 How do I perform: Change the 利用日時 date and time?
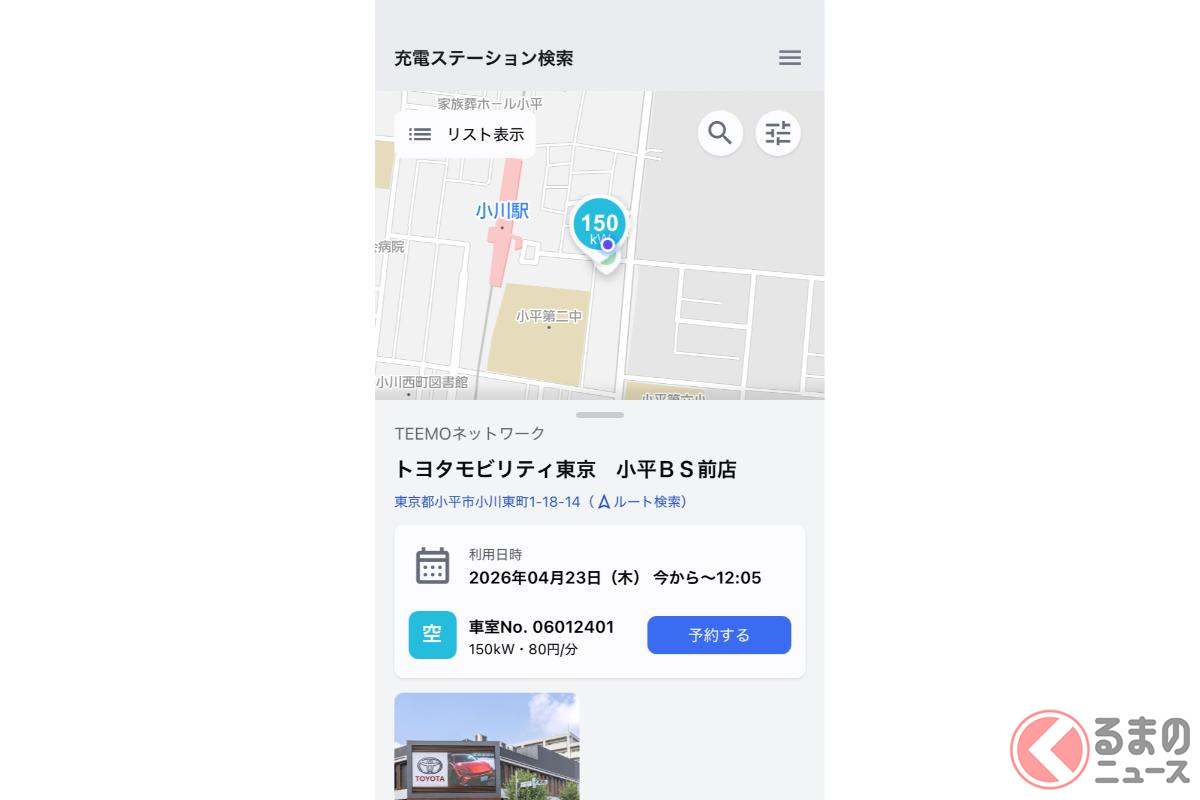pos(600,567)
